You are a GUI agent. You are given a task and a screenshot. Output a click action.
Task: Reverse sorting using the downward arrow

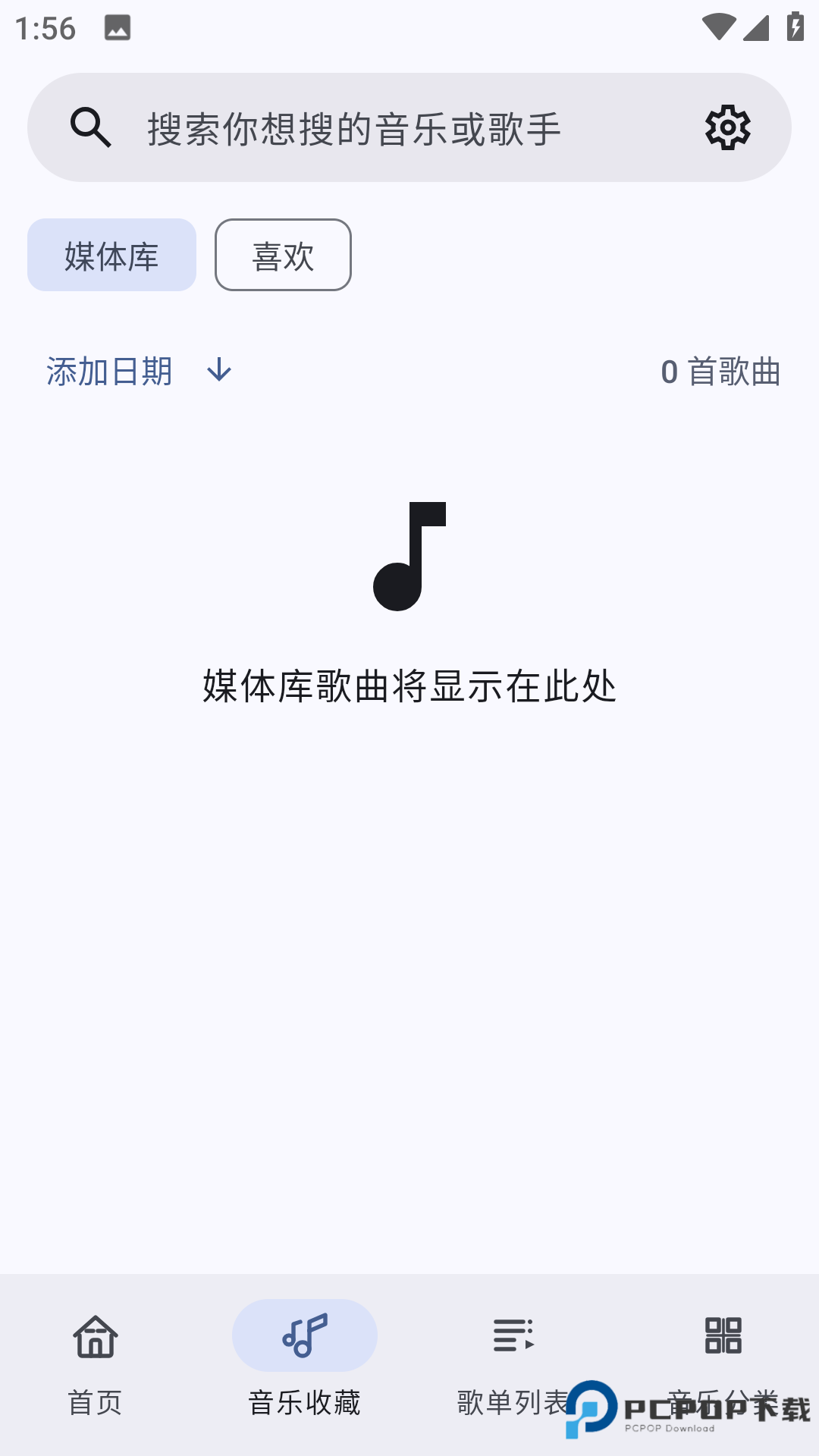pyautogui.click(x=218, y=372)
